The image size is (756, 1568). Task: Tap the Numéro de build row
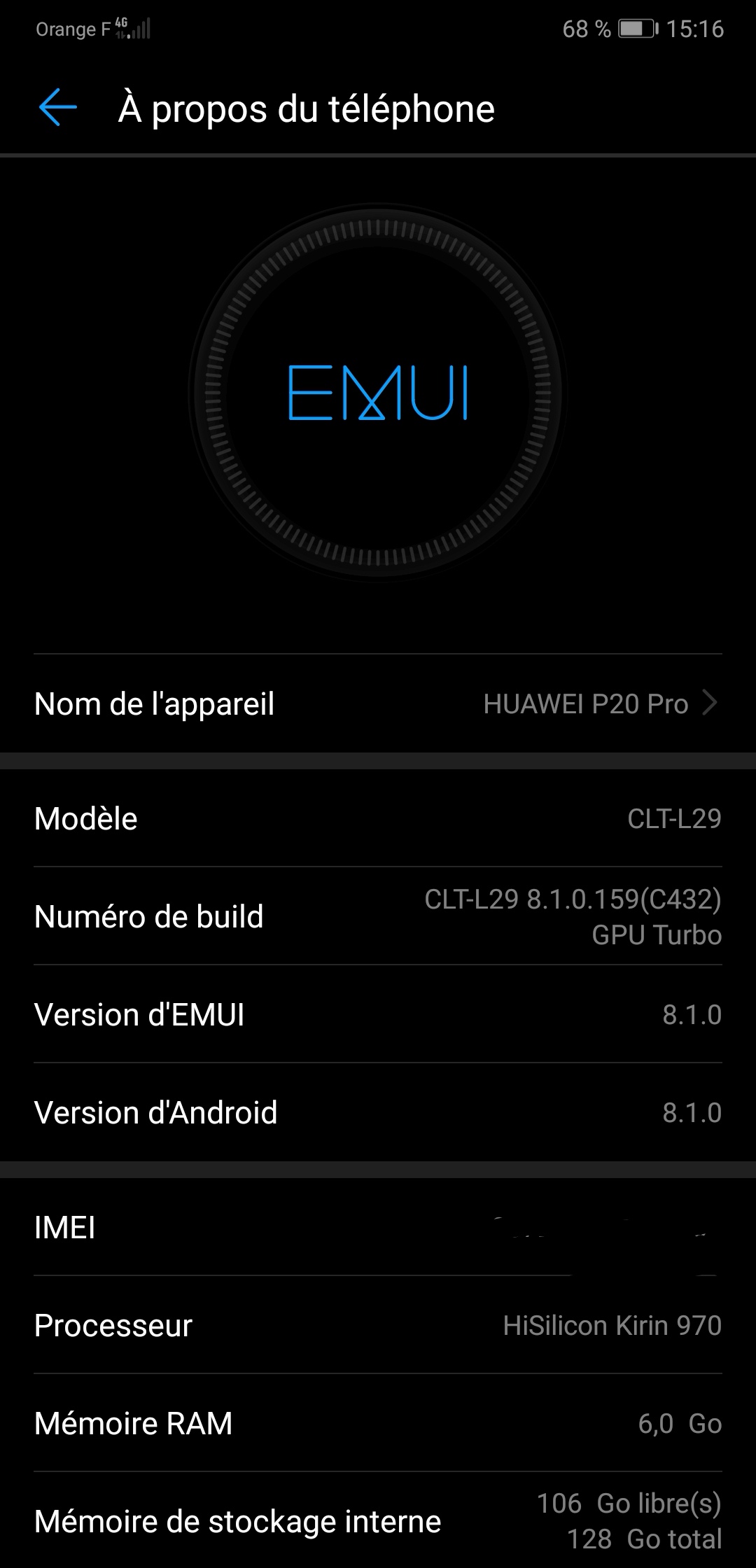378,916
